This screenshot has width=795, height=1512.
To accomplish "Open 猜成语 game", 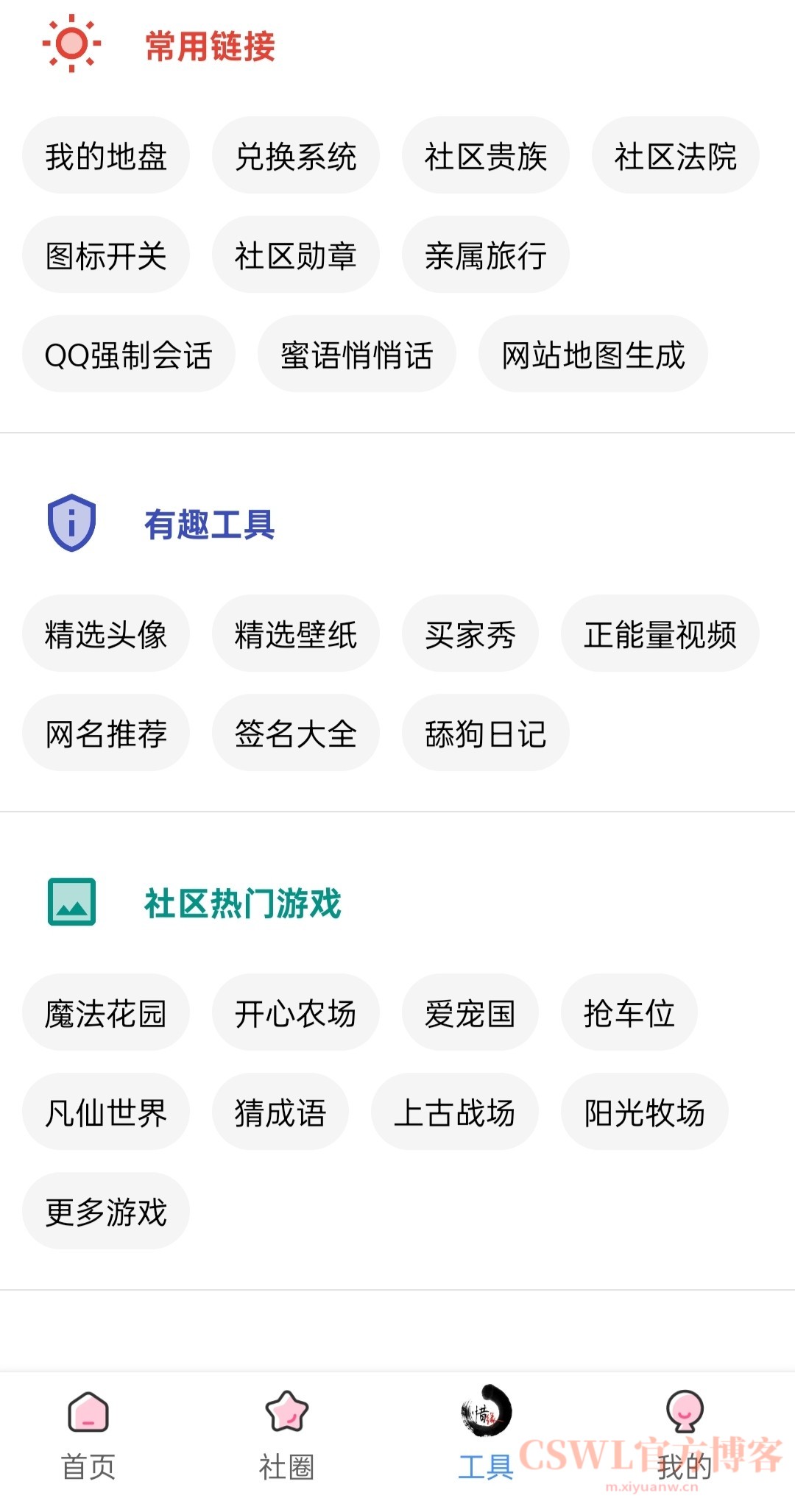I will tap(280, 1112).
